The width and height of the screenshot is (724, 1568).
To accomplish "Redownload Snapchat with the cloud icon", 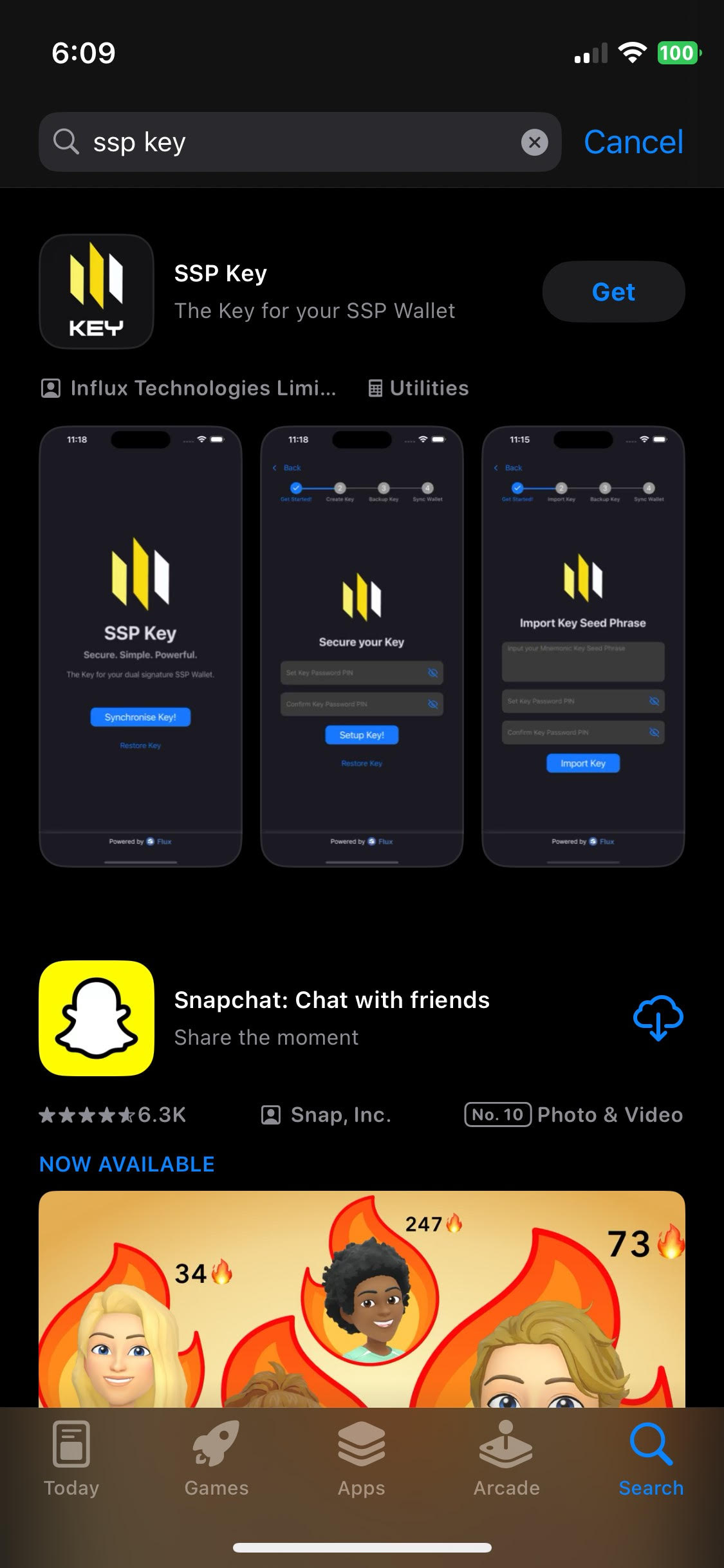I will click(x=658, y=1018).
